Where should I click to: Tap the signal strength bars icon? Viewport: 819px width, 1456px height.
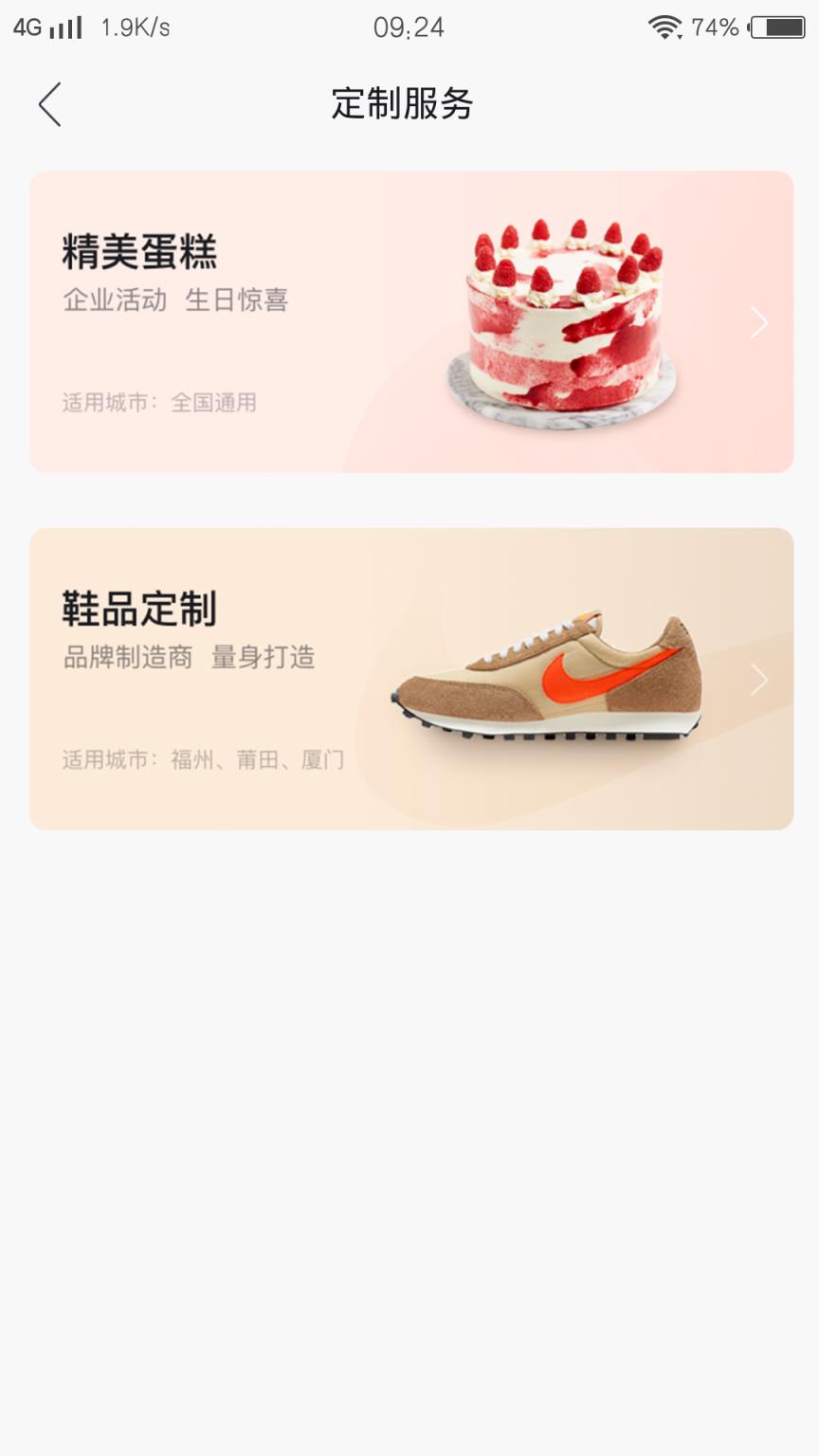[x=66, y=27]
